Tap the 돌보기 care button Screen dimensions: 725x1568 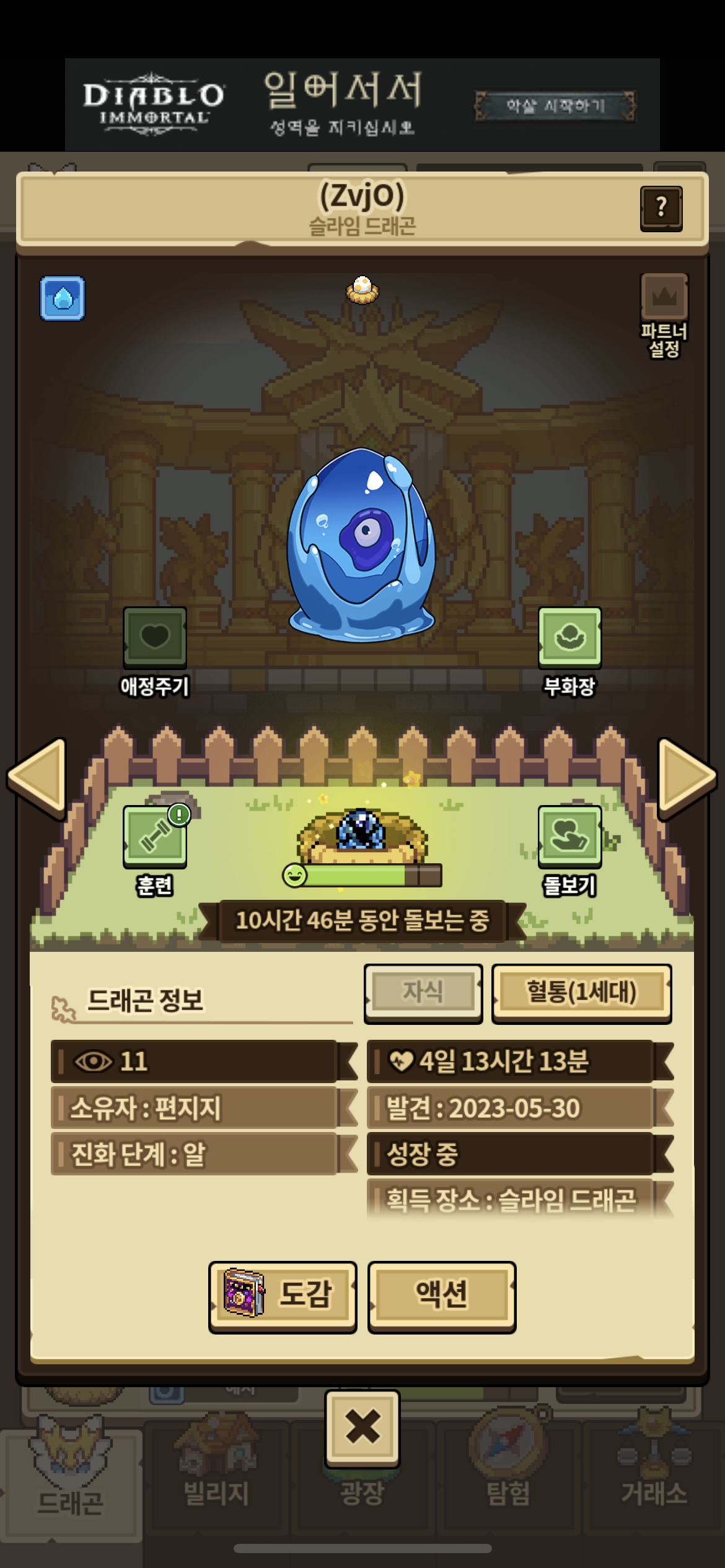(x=569, y=837)
